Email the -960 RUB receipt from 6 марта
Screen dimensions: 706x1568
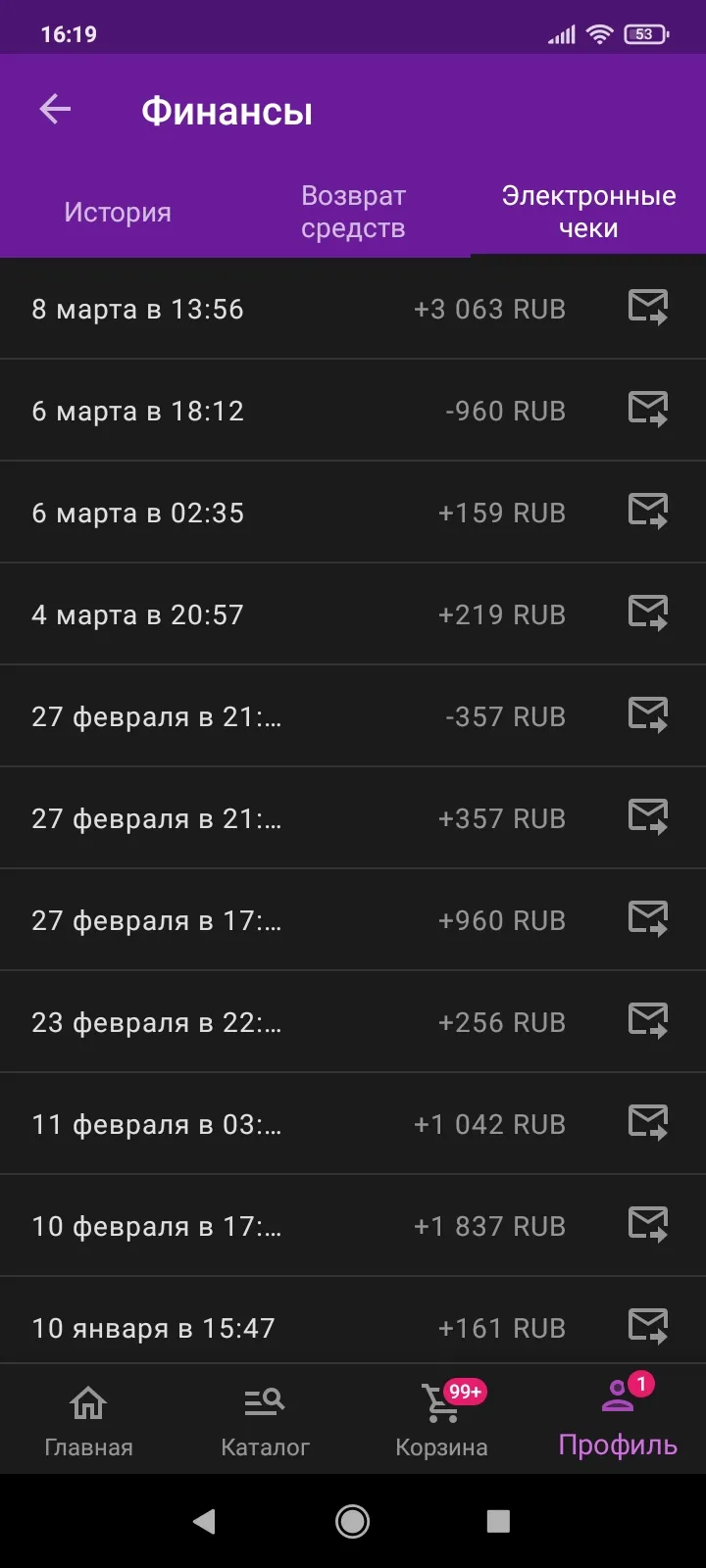(x=648, y=410)
